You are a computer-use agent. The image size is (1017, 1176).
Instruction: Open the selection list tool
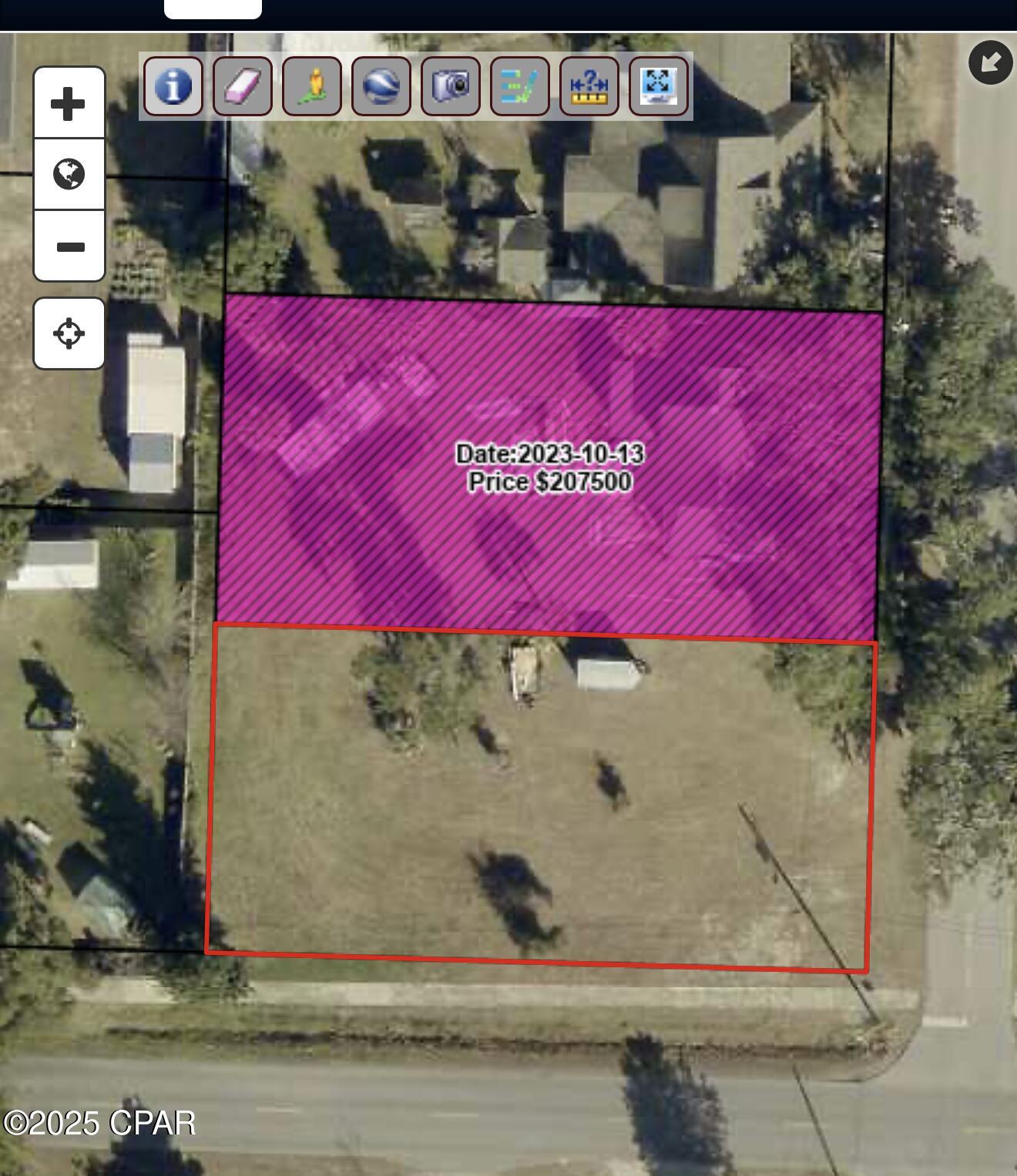point(520,85)
